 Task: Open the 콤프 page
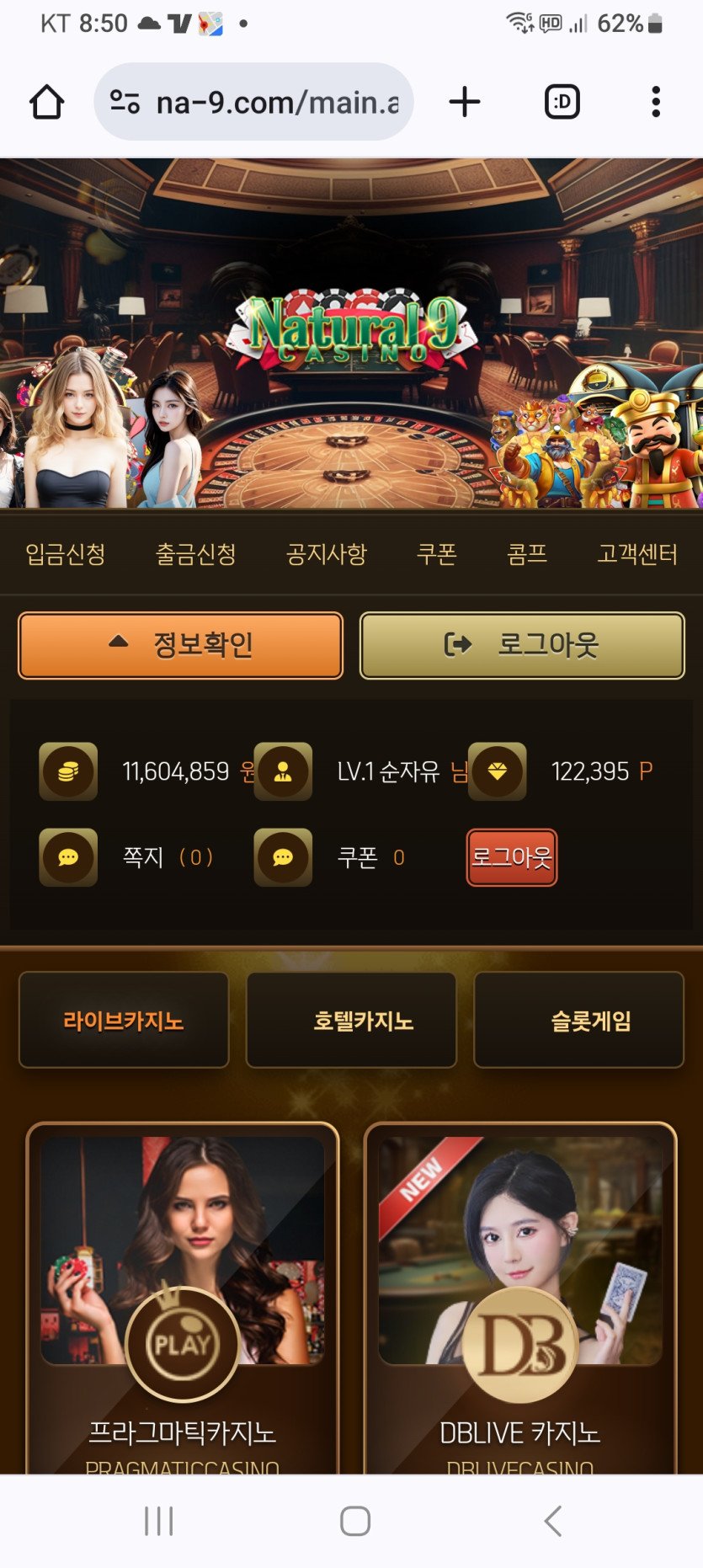click(527, 554)
